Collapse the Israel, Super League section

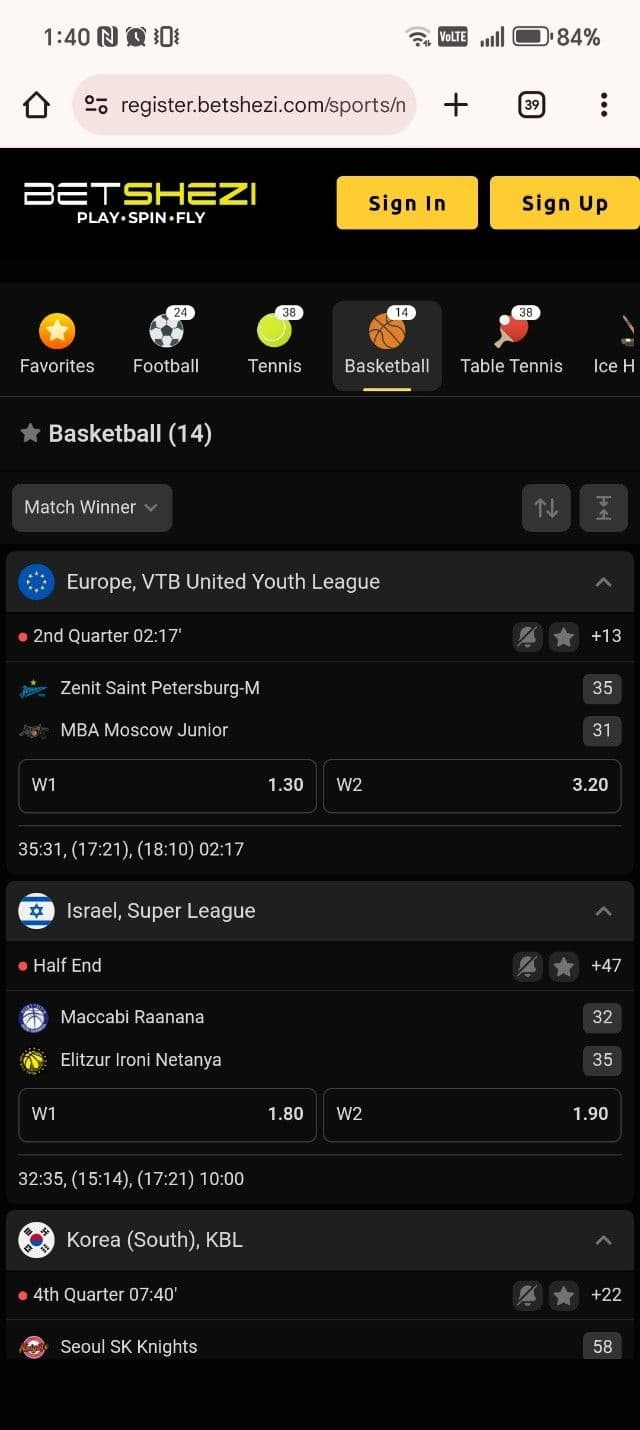[x=603, y=911]
